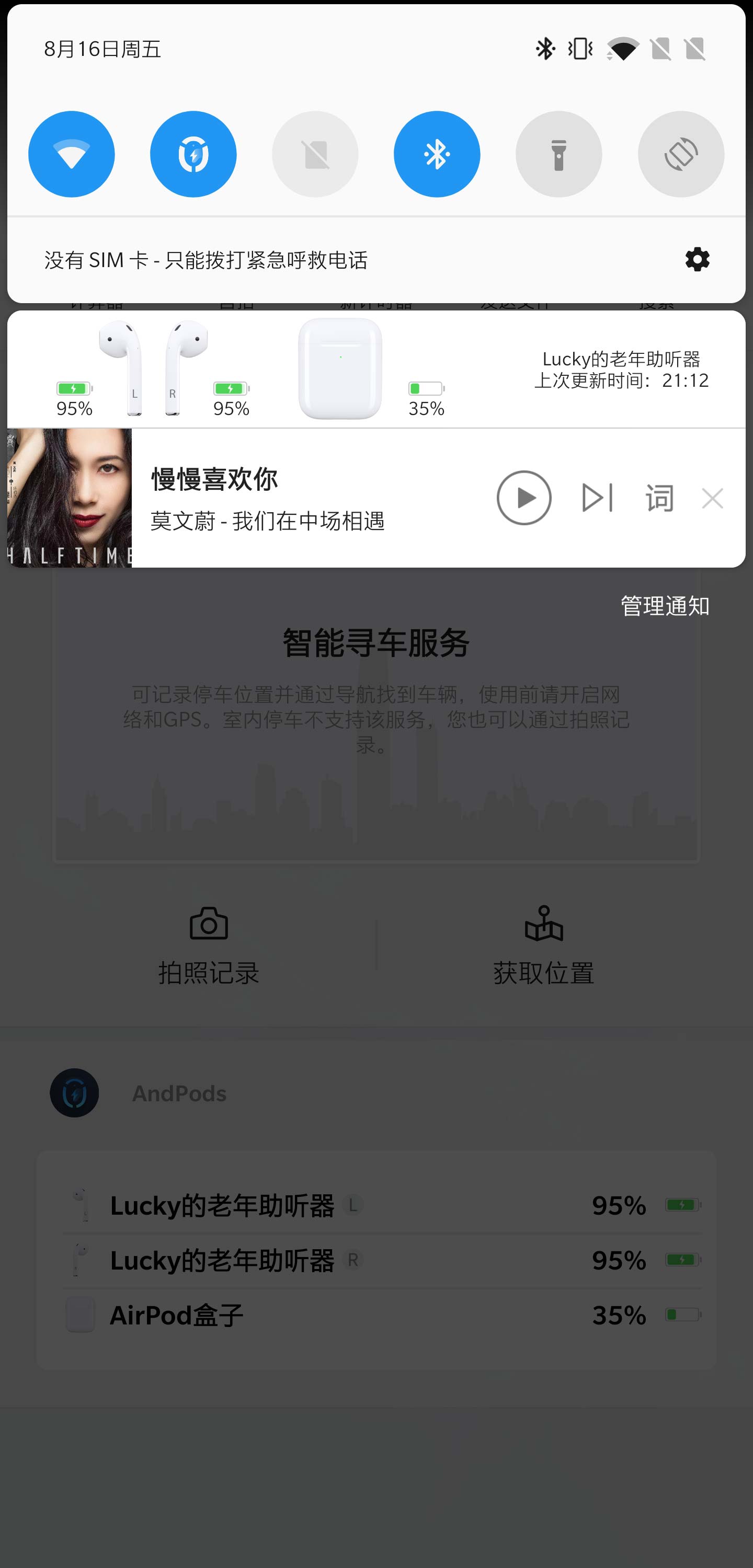The width and height of the screenshot is (753, 1568).
Task: Show lyrics with the 词 button
Action: 658,497
